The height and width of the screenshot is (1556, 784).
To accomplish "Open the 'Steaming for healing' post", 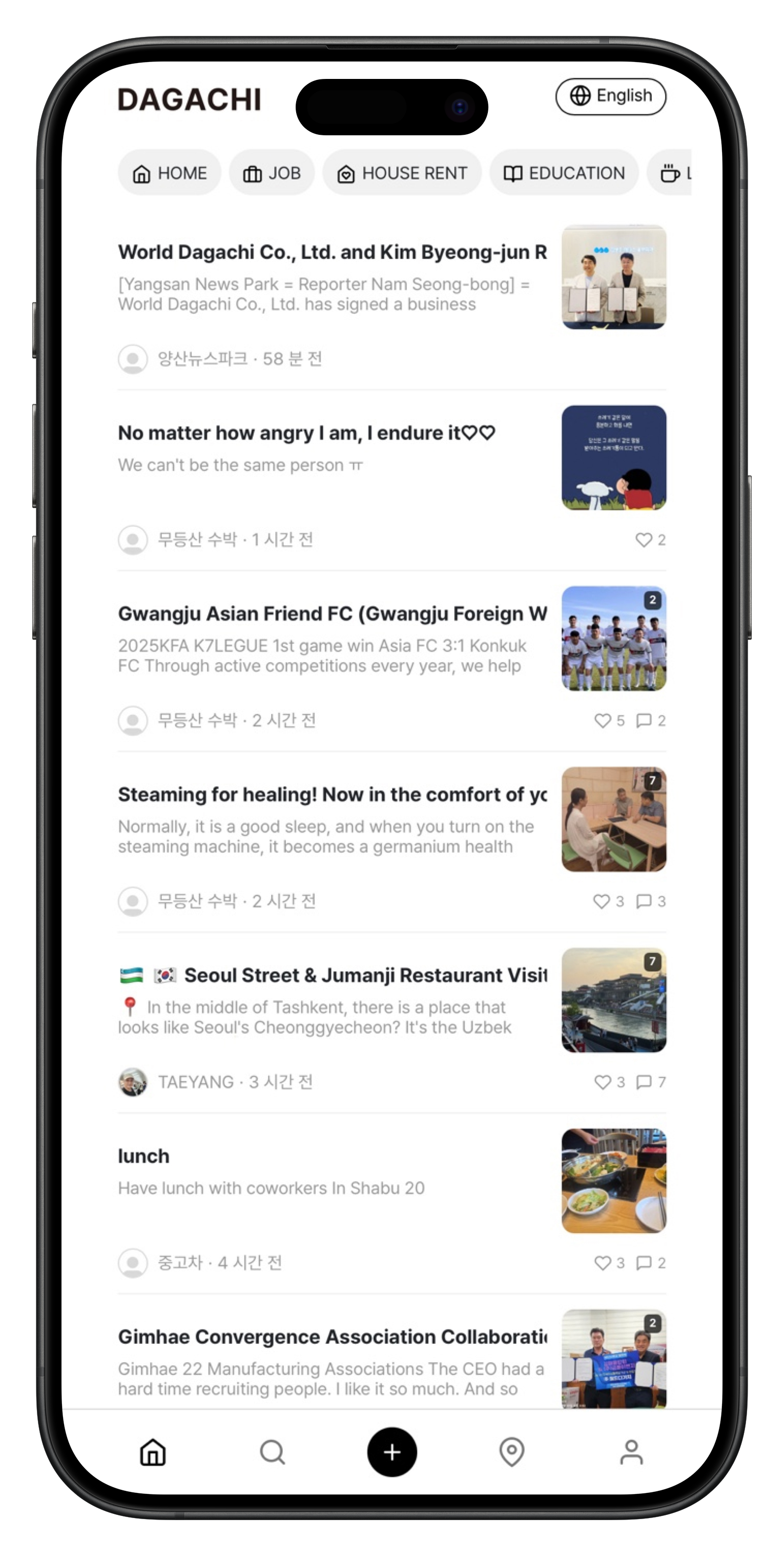I will tap(332, 794).
